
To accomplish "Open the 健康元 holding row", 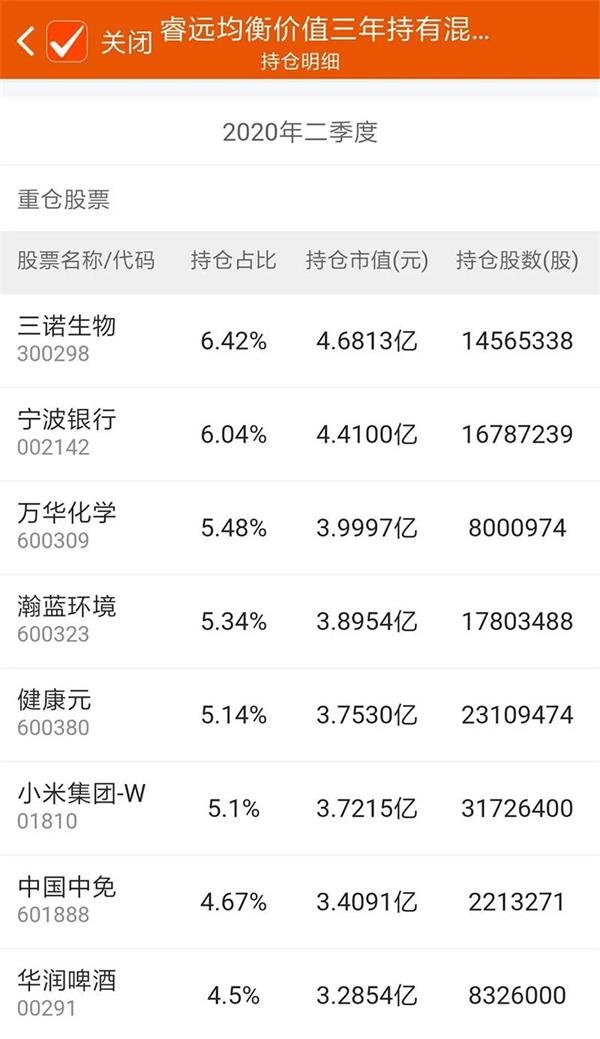I will tap(300, 714).
